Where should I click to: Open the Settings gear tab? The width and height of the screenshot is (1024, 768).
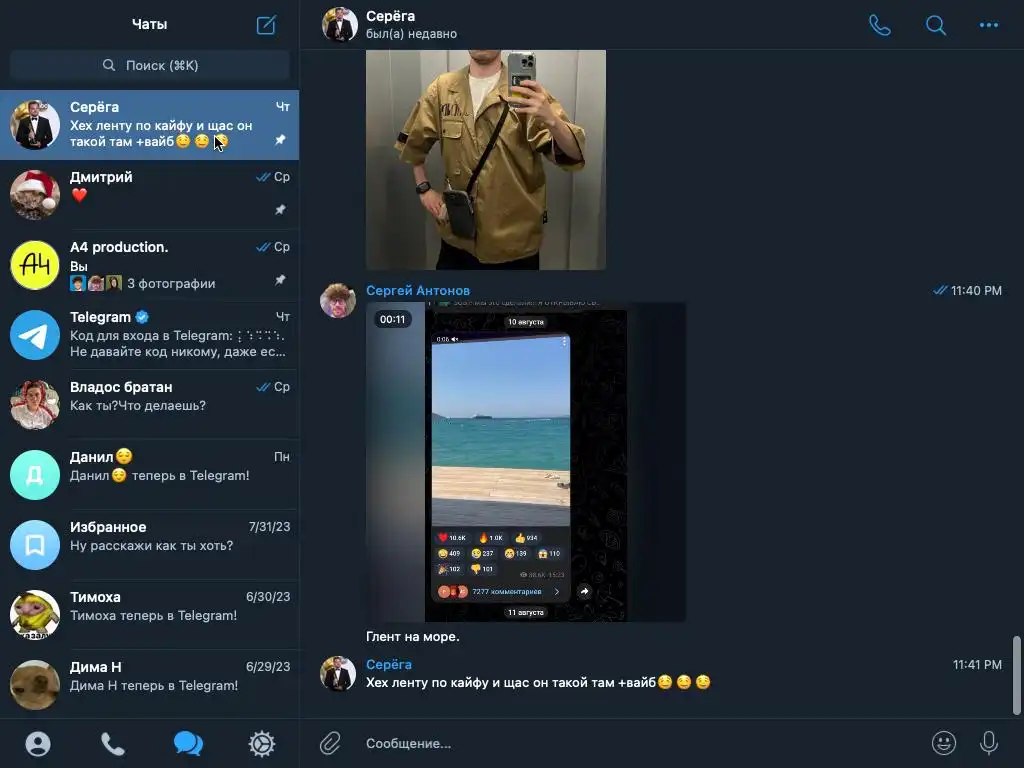[x=262, y=743]
